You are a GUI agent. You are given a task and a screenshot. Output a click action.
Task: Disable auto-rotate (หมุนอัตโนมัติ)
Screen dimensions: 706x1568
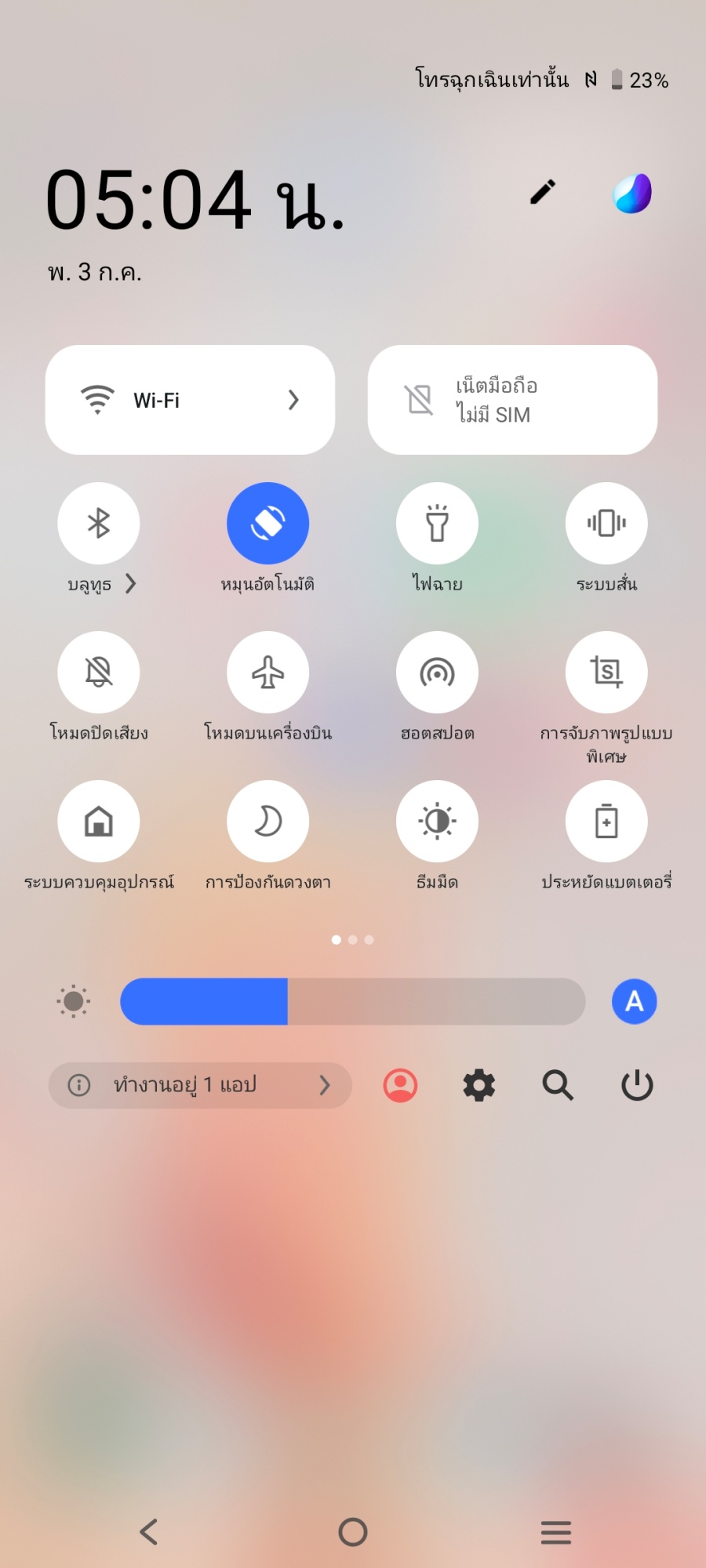(267, 523)
